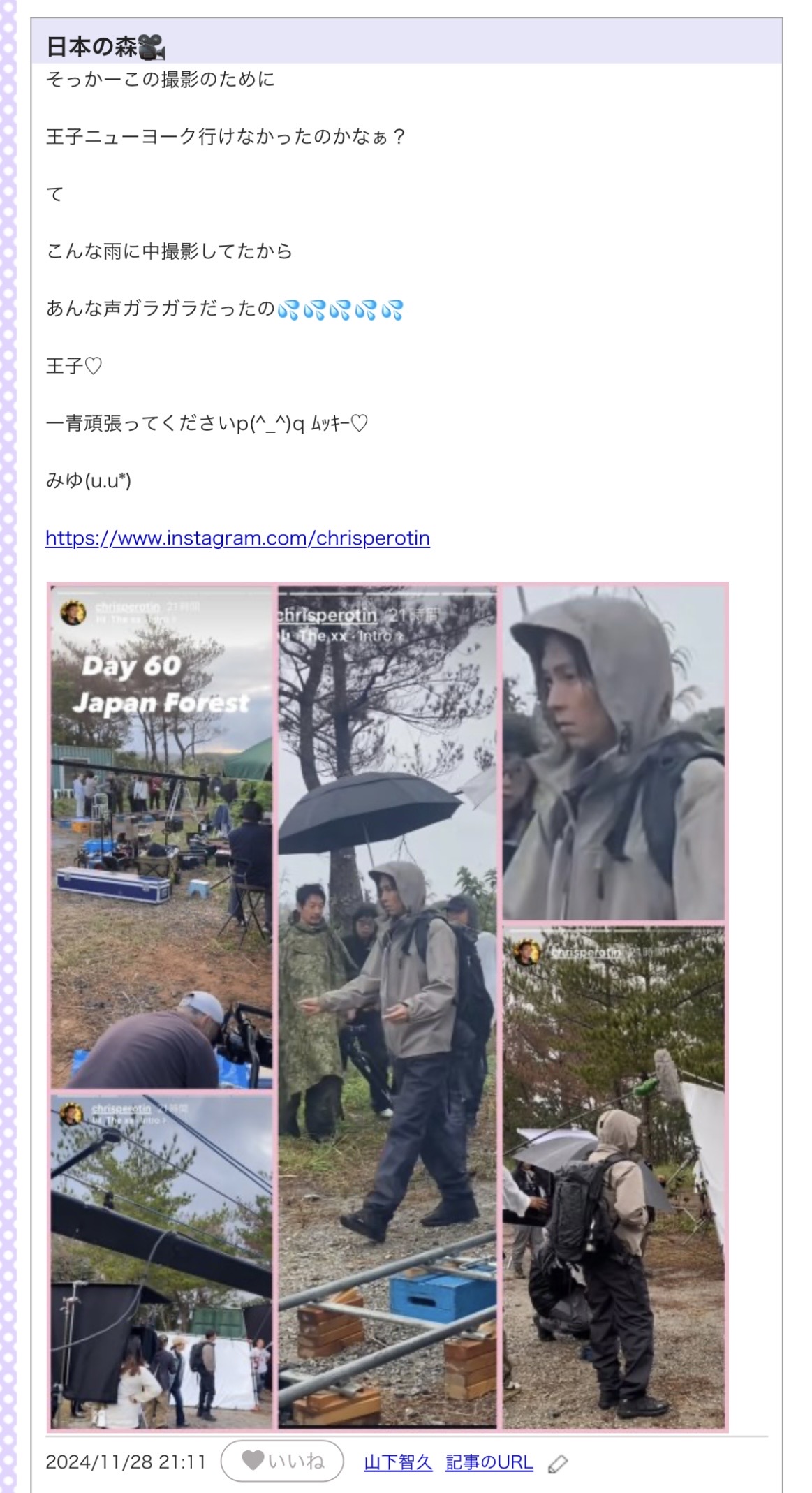
Task: Open the chrisperotin Instagram link
Action: pyautogui.click(x=237, y=538)
